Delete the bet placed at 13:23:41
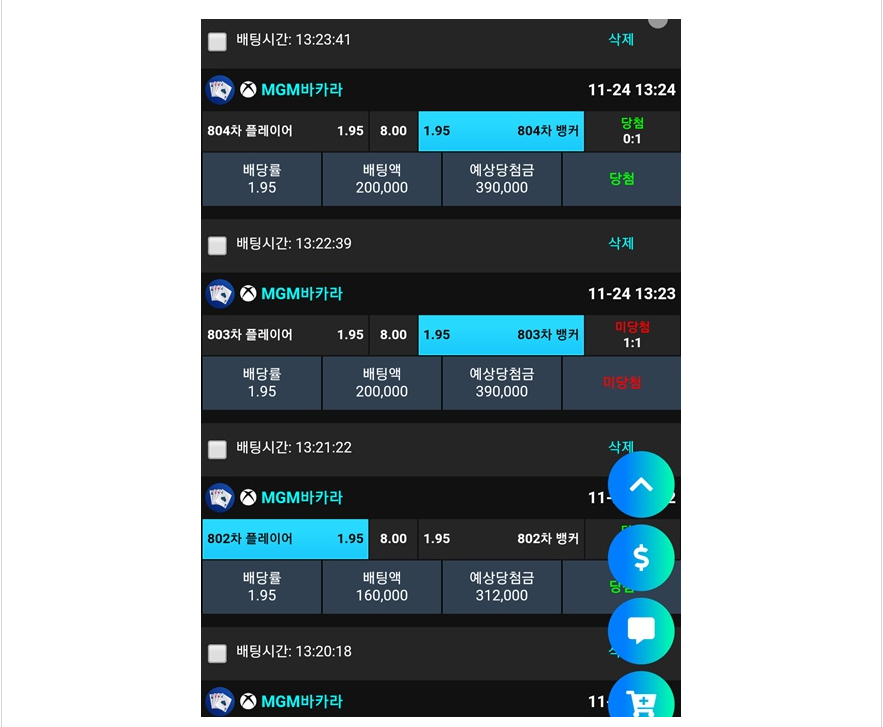Viewport: 883px width, 727px height. 621,40
